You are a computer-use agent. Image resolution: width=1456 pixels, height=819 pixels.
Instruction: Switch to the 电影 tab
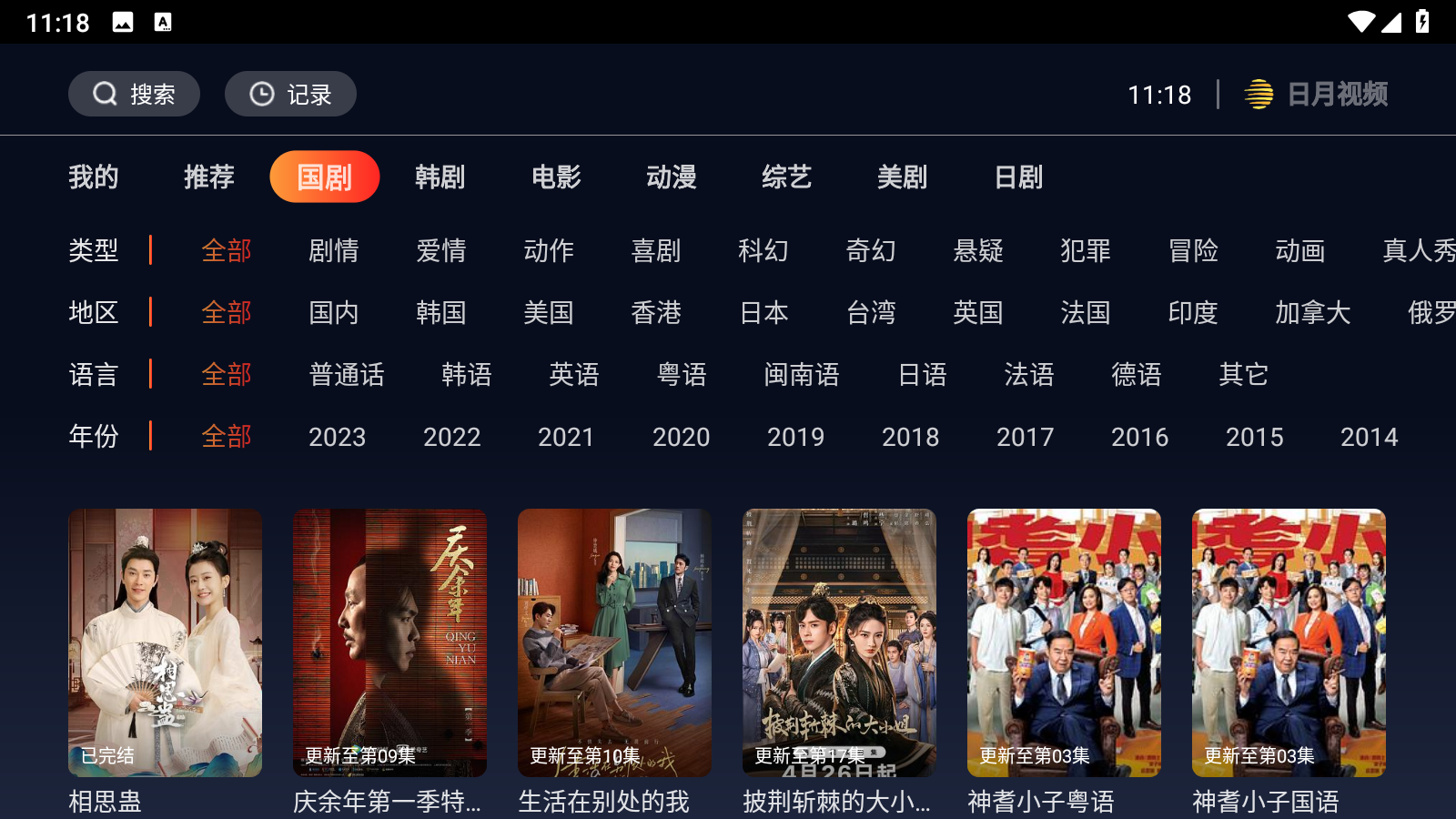coord(556,177)
